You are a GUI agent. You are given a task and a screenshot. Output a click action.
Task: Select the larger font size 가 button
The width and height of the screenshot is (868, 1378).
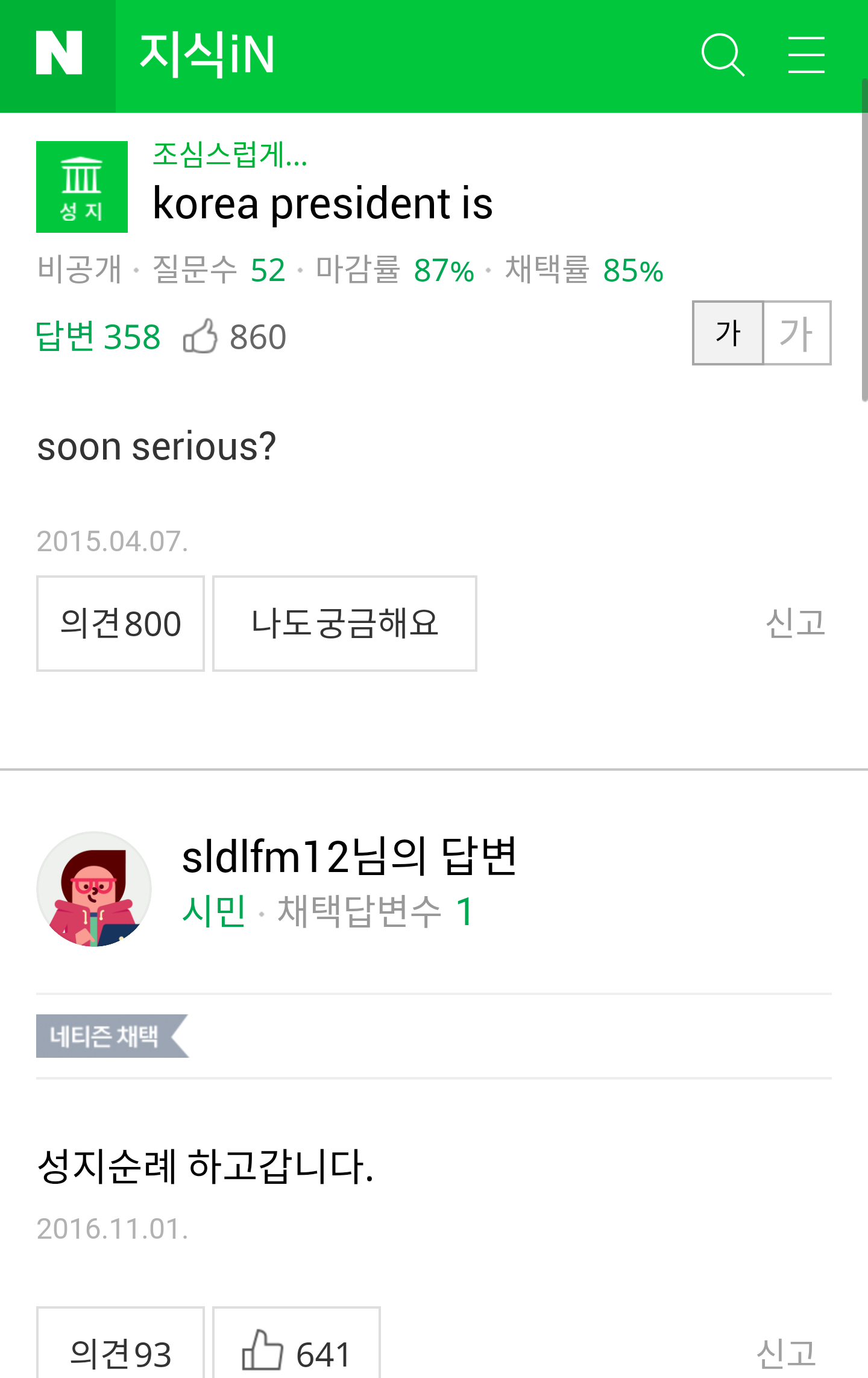pyautogui.click(x=797, y=333)
